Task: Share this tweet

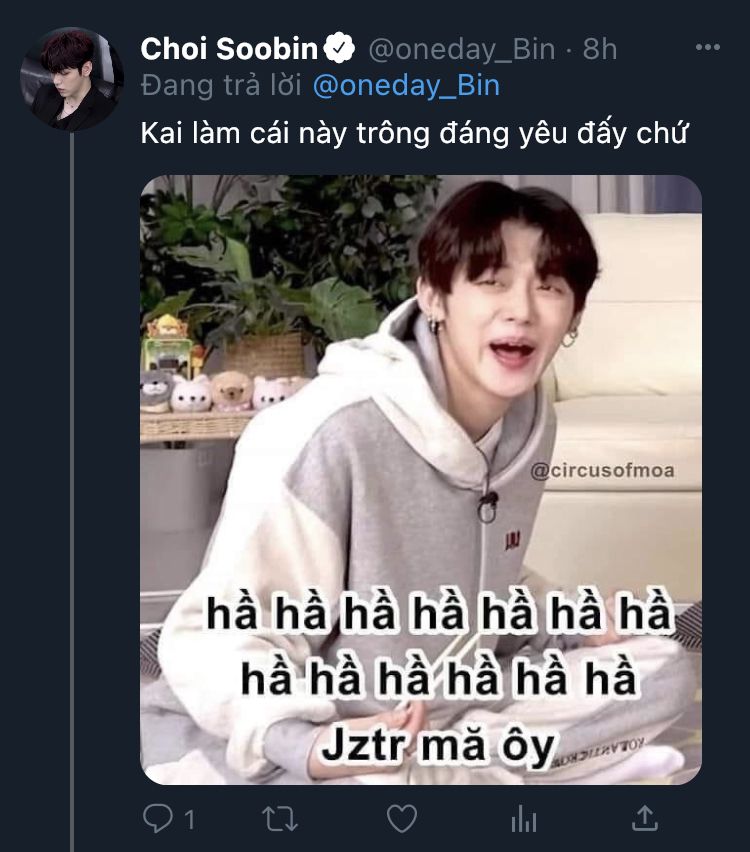Action: (x=645, y=818)
